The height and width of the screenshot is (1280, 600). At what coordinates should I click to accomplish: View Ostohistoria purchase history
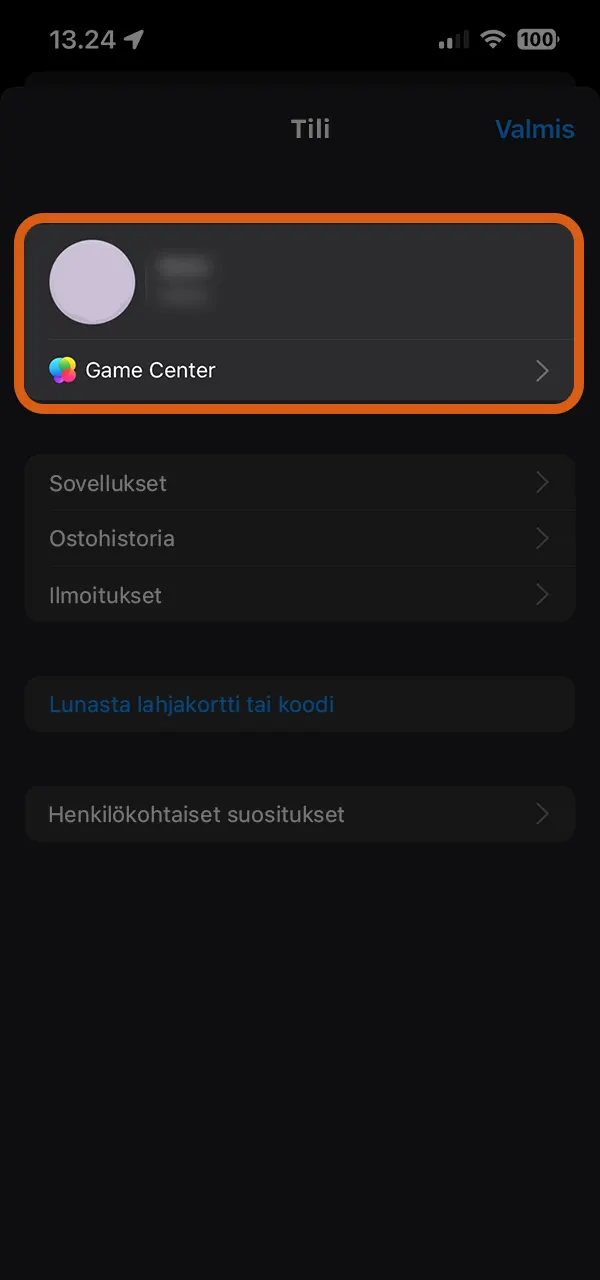point(300,539)
